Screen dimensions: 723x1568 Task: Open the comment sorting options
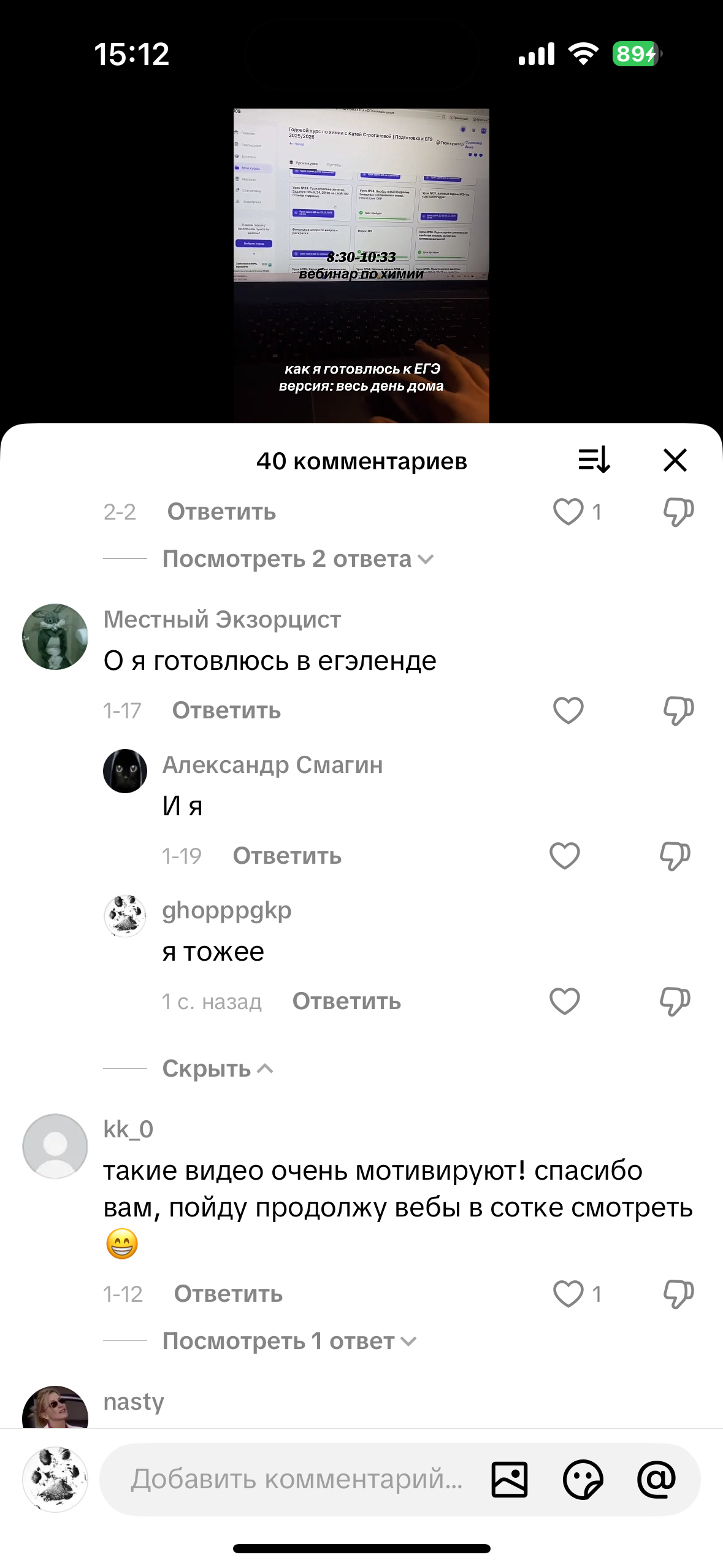(x=594, y=460)
